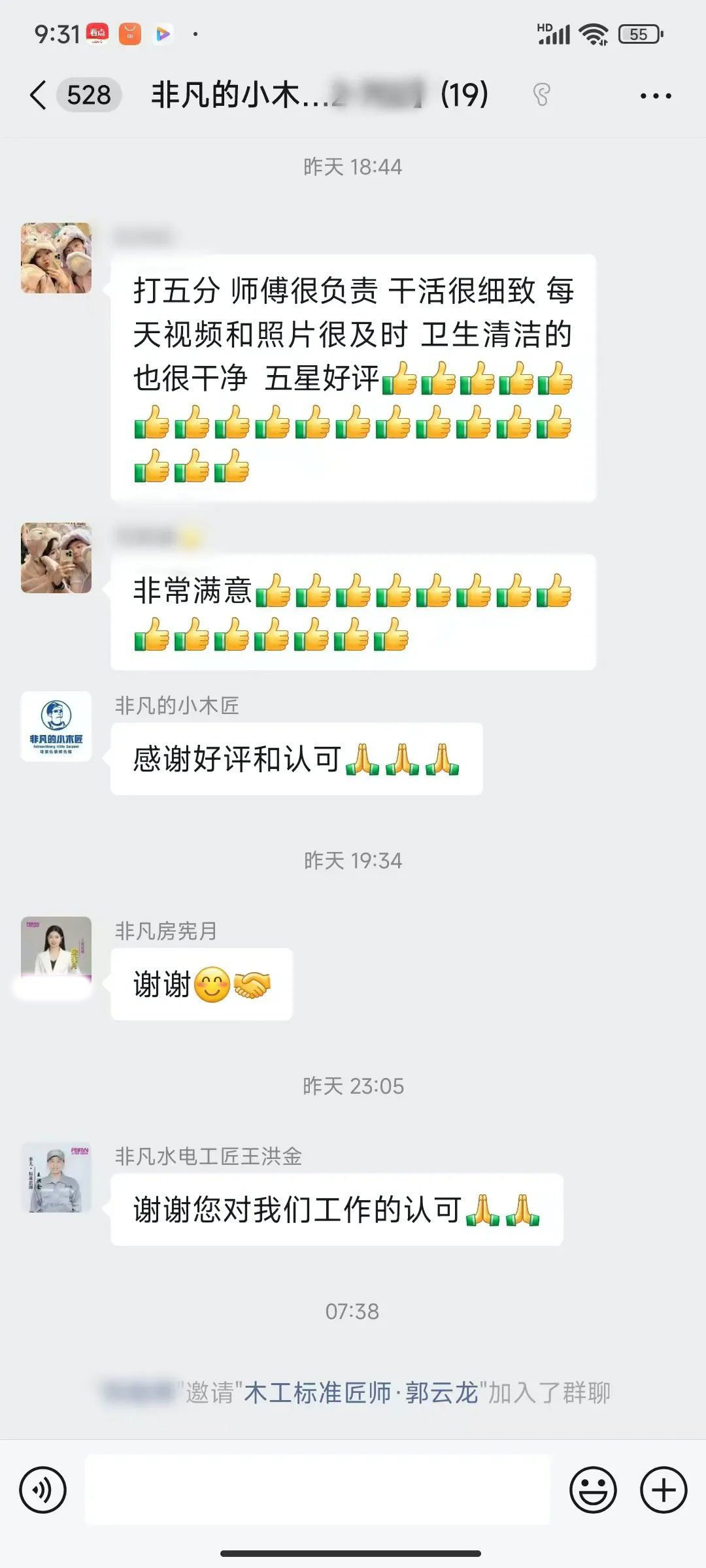Open the plus attachments menu
The image size is (706, 1568).
pos(664,1490)
